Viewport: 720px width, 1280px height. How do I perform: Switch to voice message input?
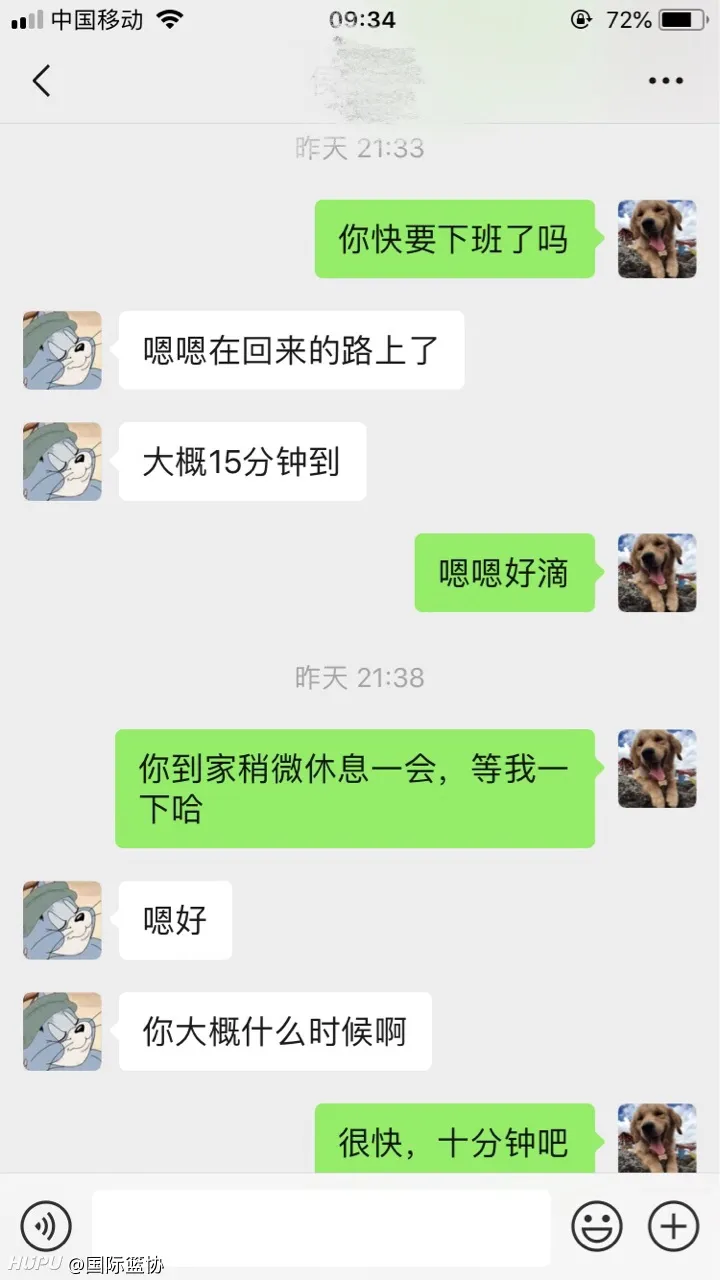click(x=46, y=1226)
